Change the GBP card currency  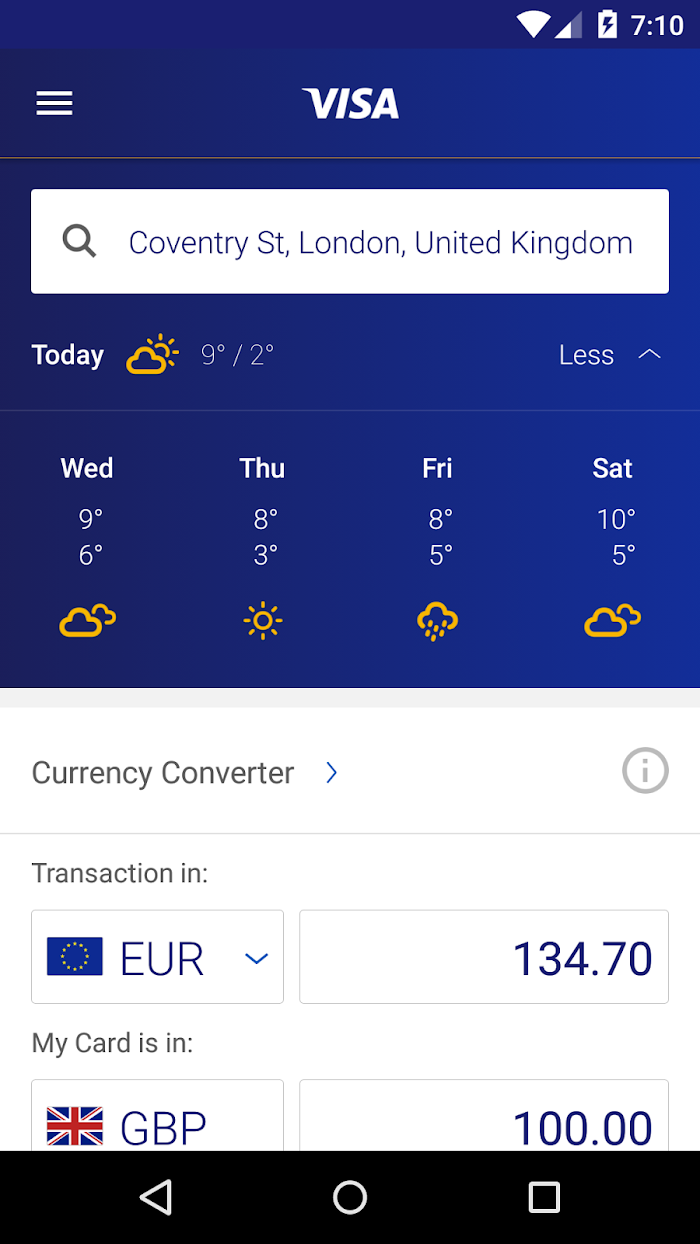(x=157, y=1115)
